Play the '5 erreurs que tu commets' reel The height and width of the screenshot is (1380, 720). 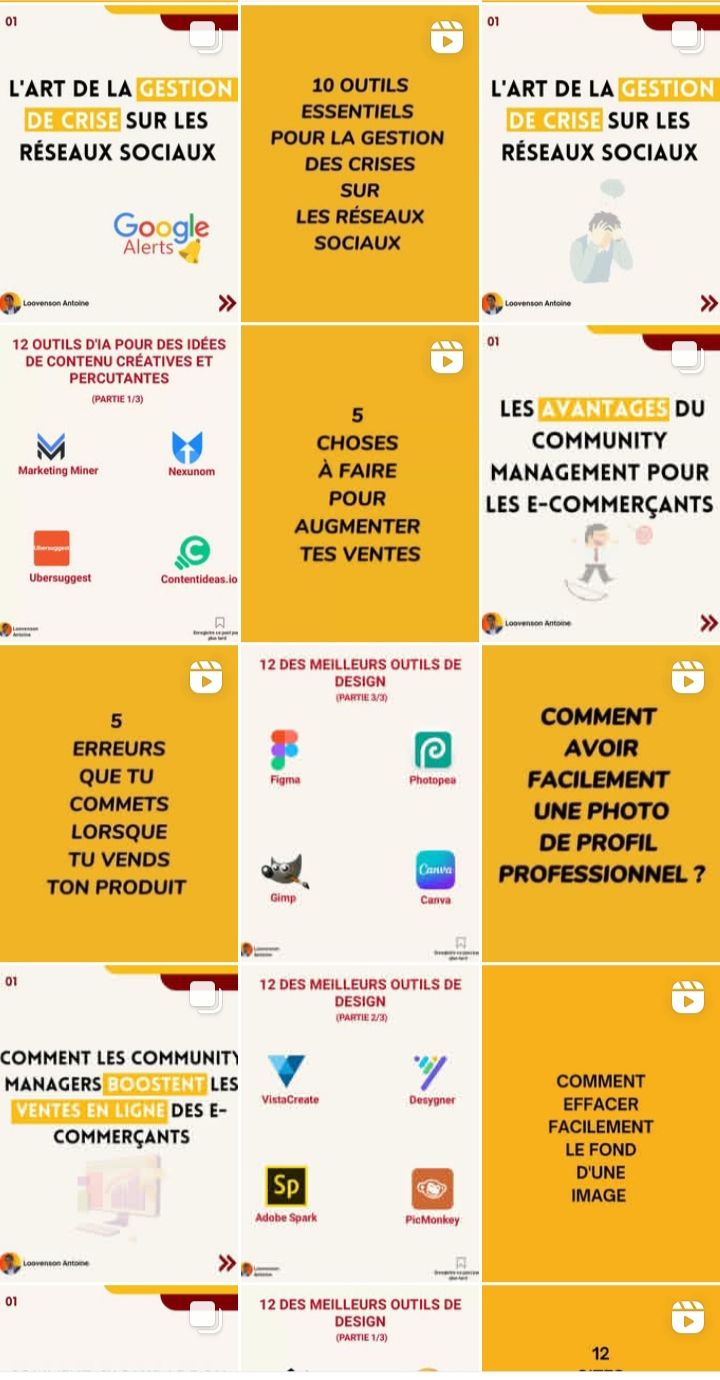point(119,803)
